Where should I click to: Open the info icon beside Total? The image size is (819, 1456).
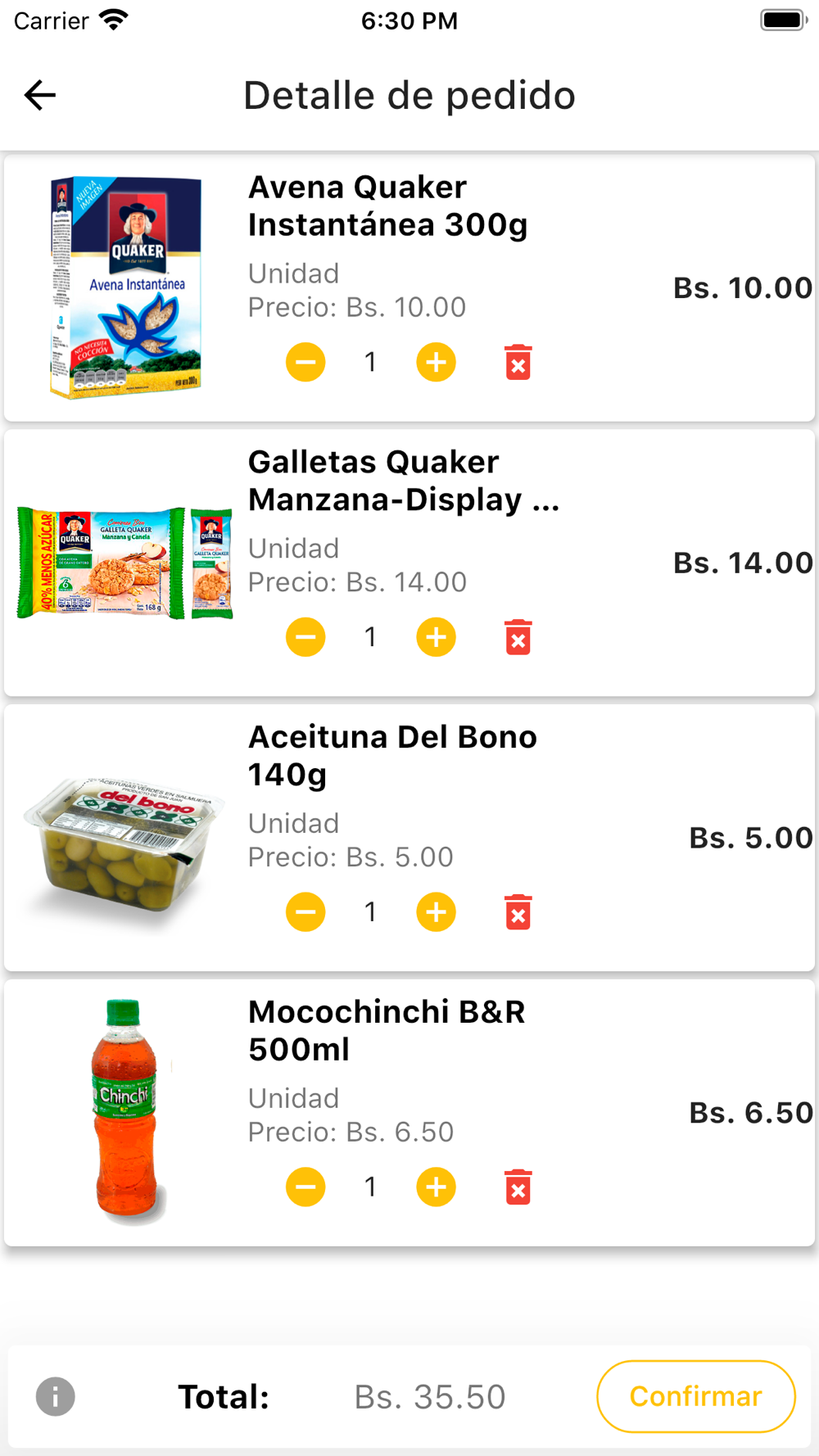56,1396
